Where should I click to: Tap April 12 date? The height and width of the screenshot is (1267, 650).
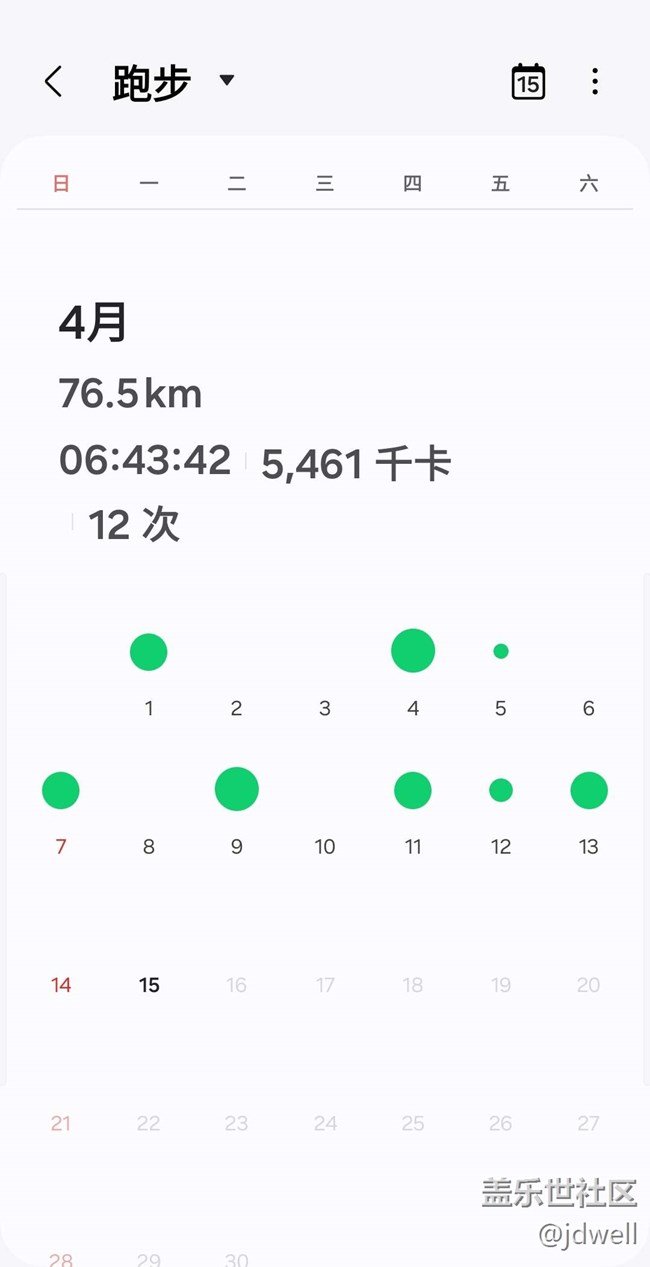point(501,811)
